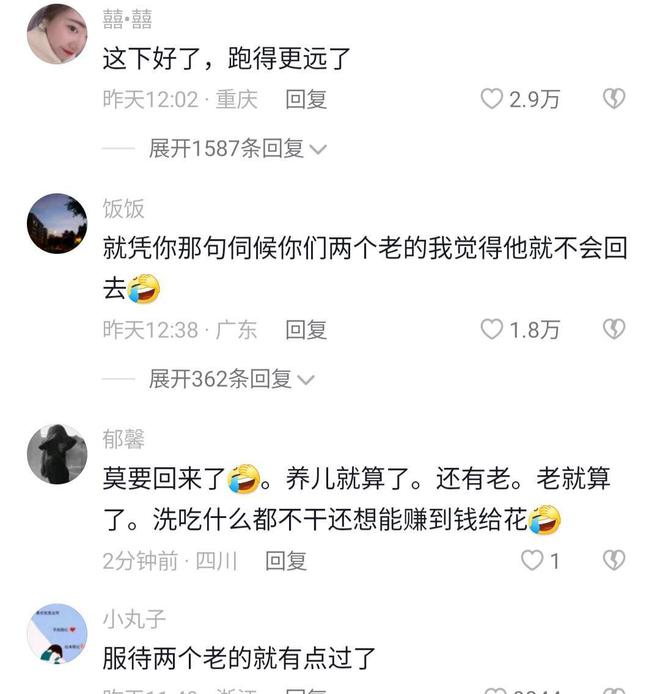Like 饭饭's comment with 1.8万 likes
The height and width of the screenshot is (694, 660).
coord(492,329)
